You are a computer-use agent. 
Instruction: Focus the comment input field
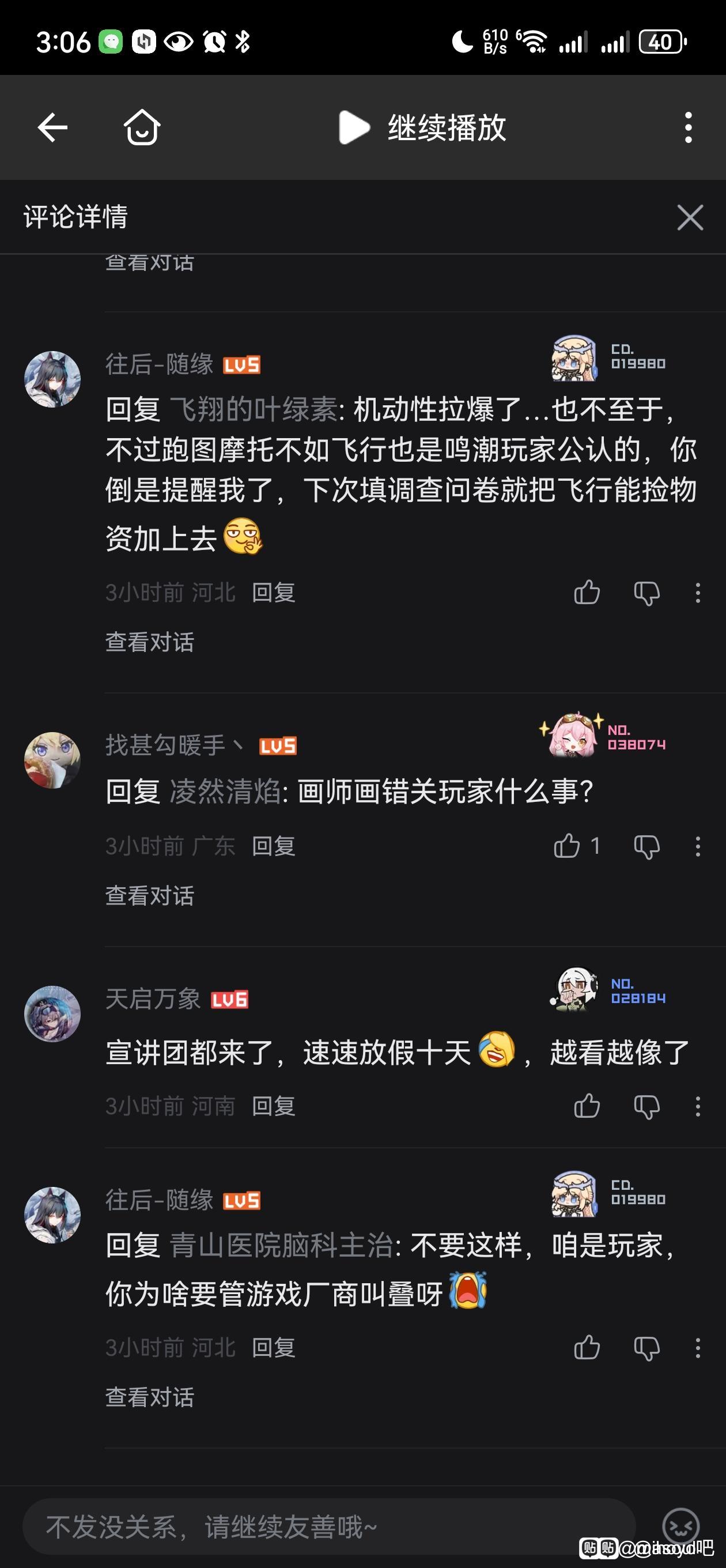328,1526
